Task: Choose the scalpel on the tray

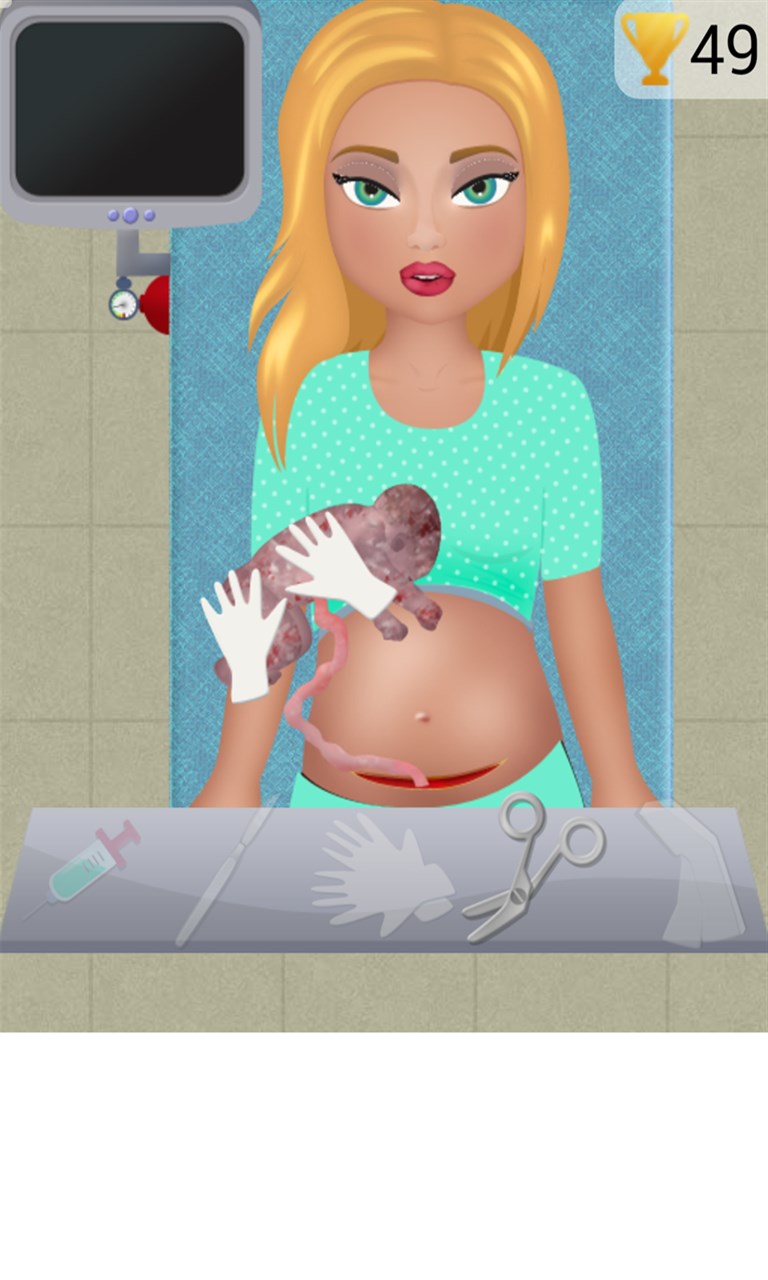Action: coord(226,872)
